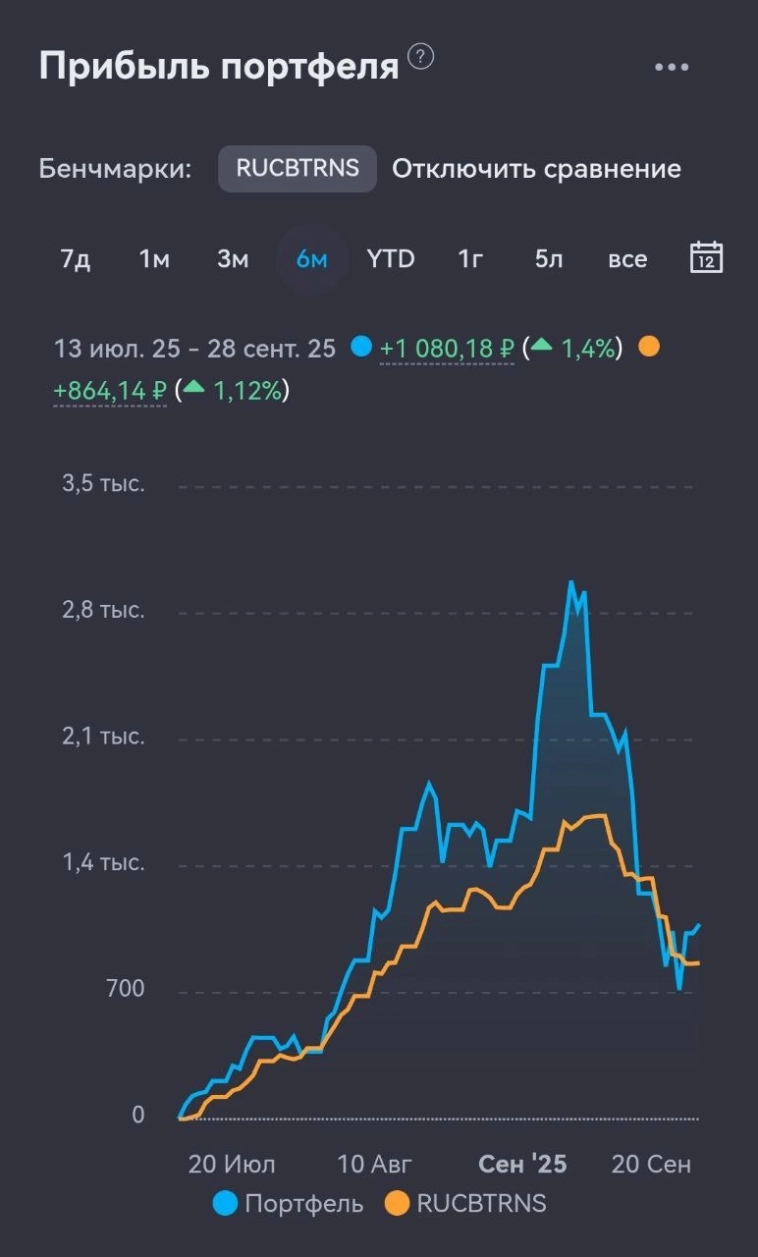The height and width of the screenshot is (1257, 758).
Task: Open the three-dot overflow menu
Action: pyautogui.click(x=672, y=67)
